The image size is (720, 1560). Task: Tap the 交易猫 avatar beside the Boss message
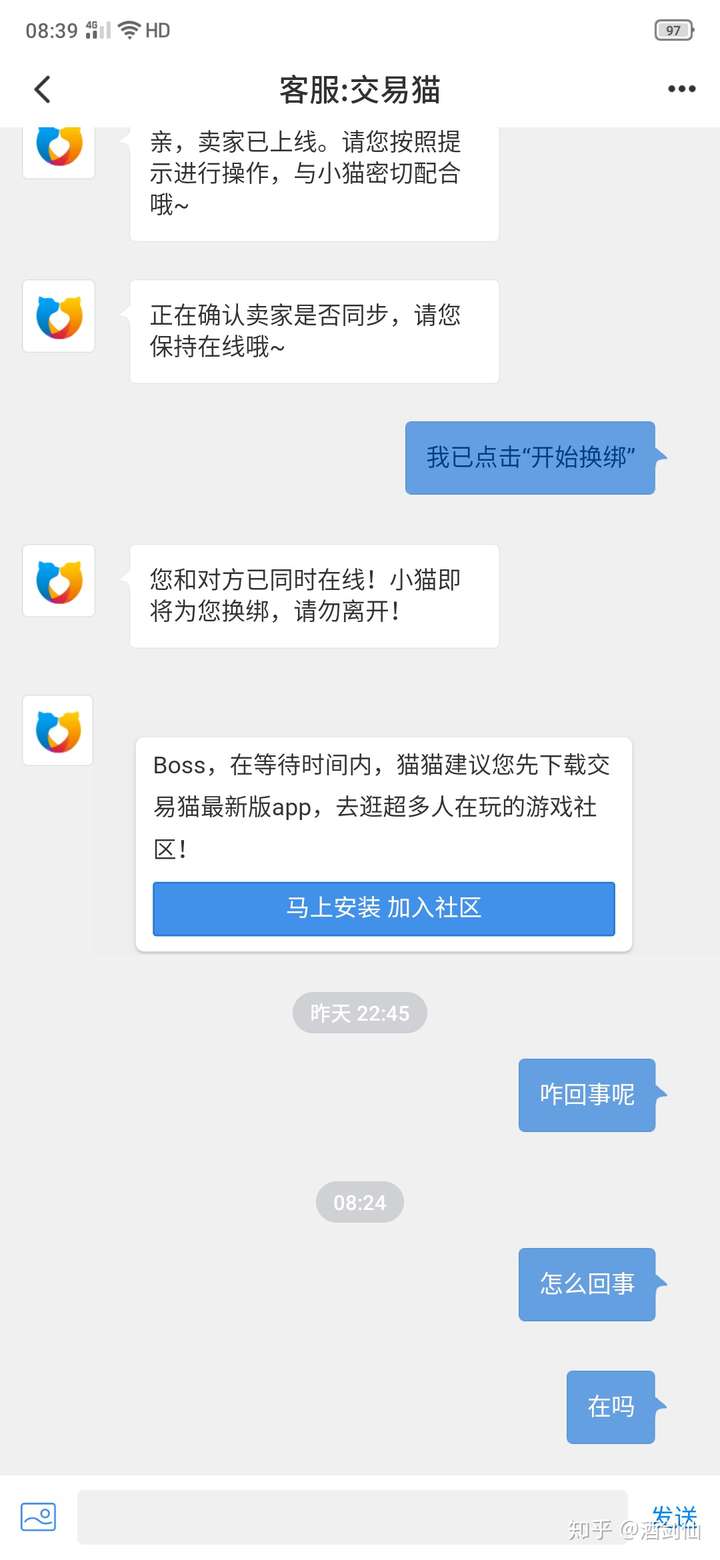(57, 730)
